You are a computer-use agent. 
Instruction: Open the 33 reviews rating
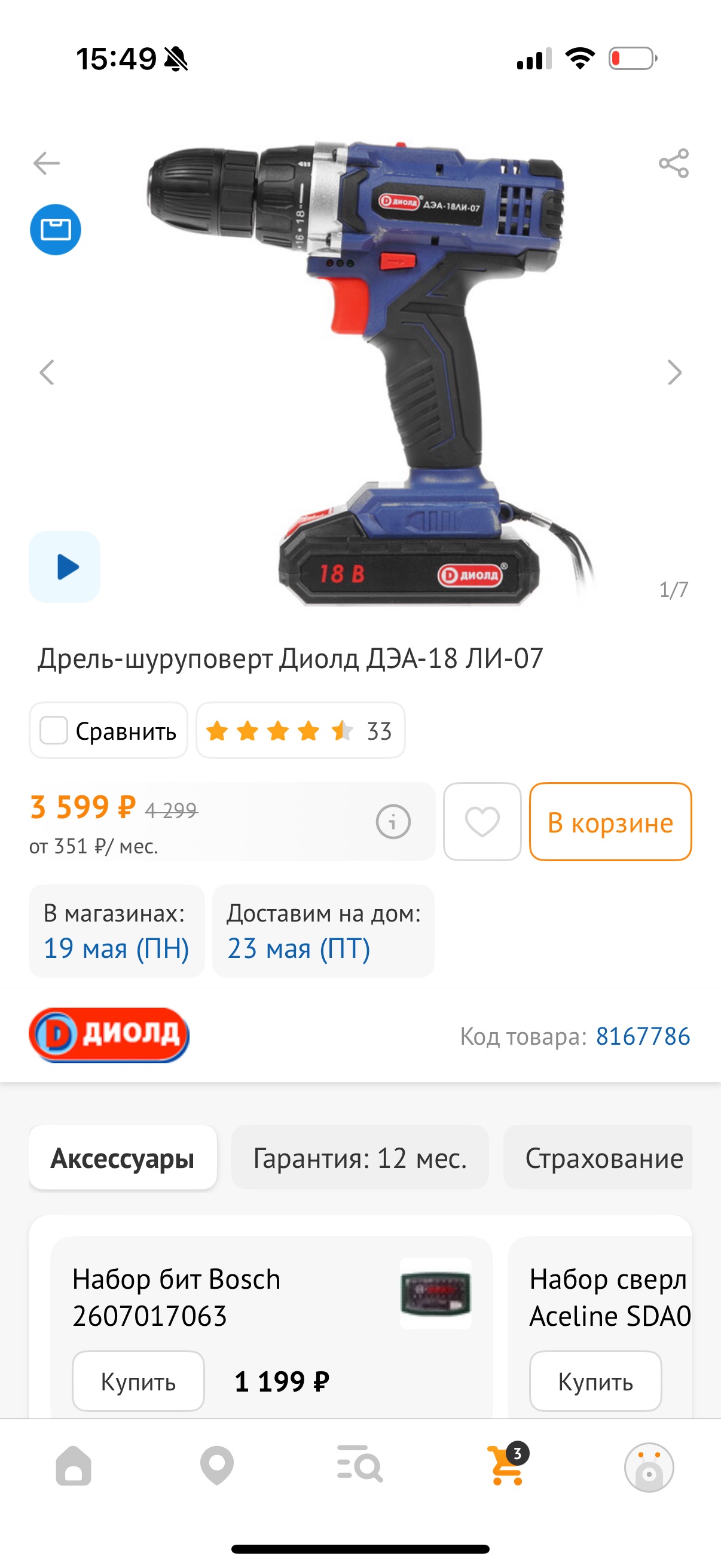tap(301, 730)
